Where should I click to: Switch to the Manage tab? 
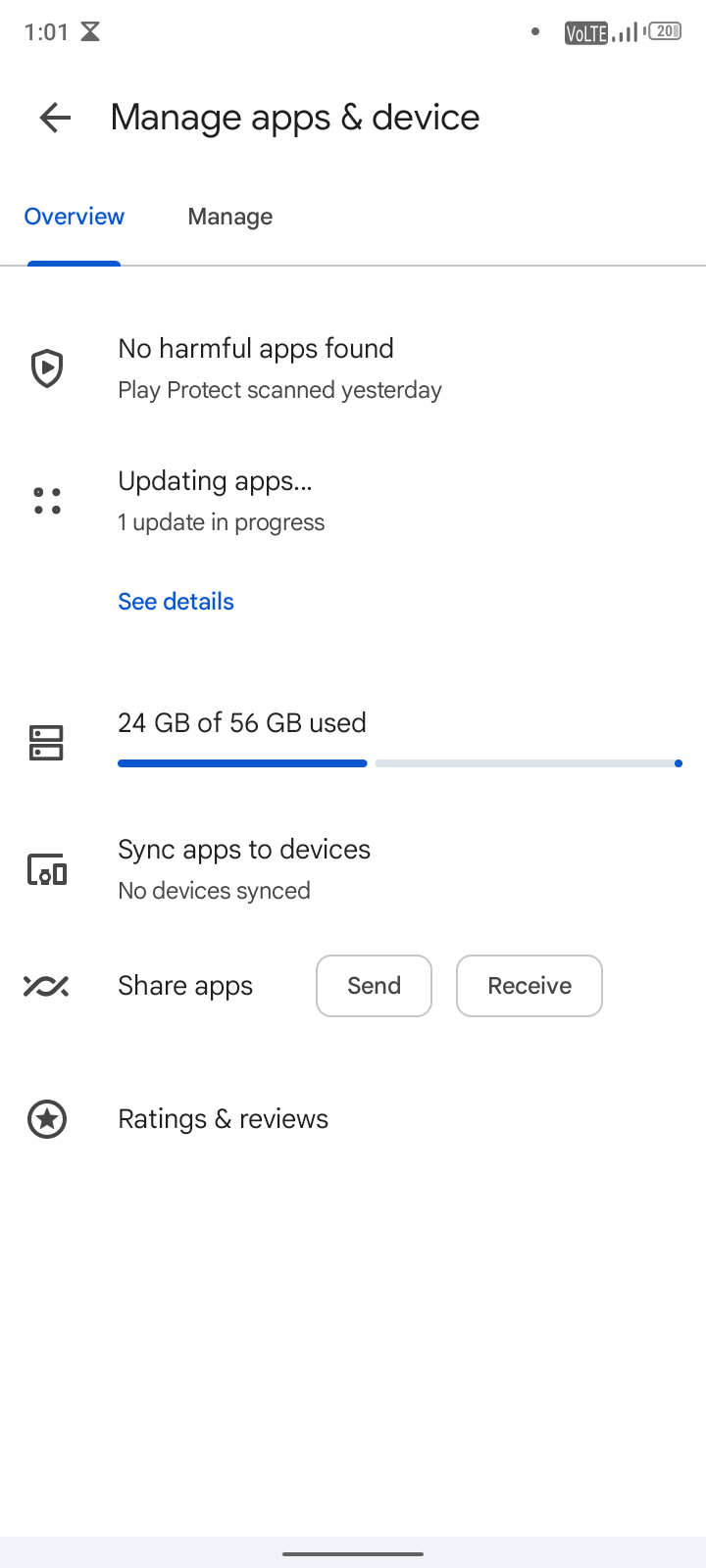click(230, 217)
